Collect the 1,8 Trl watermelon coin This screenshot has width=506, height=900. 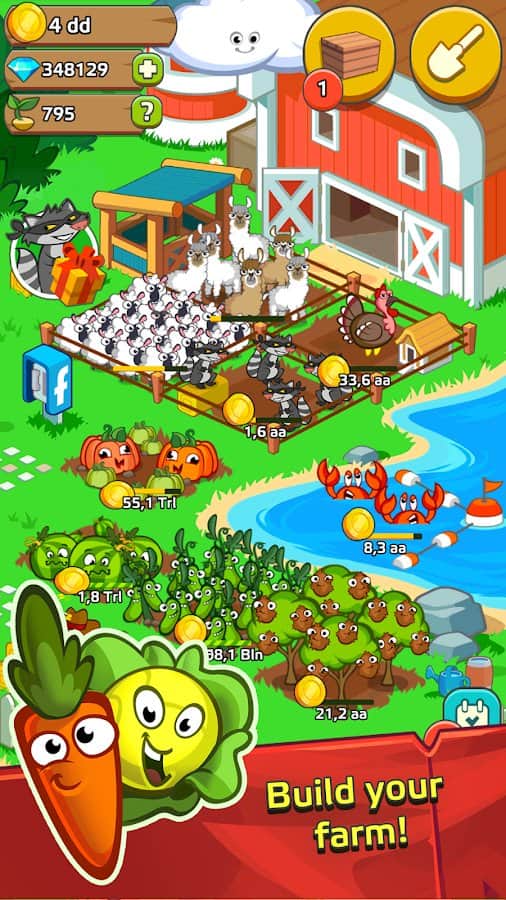tap(72, 580)
